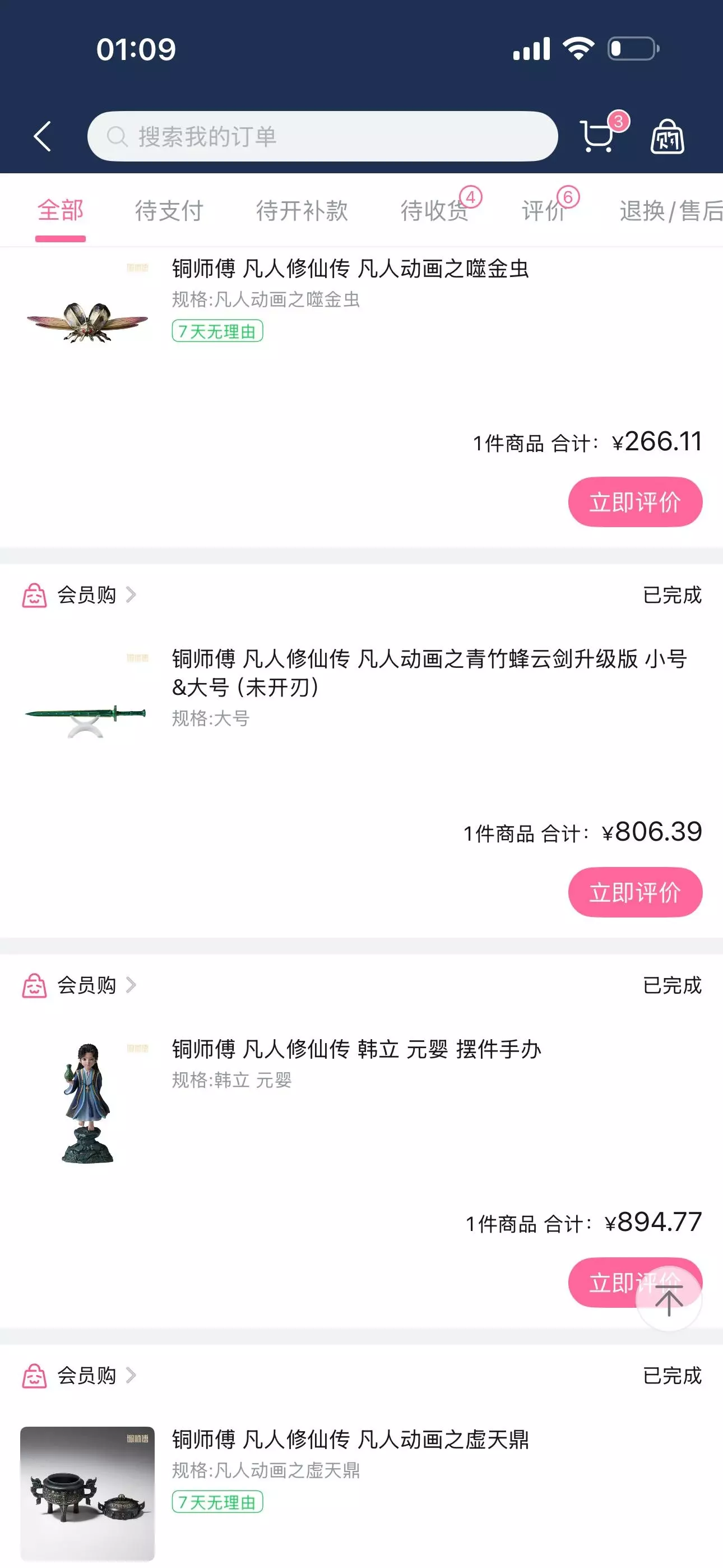723x1568 pixels.
Task: Review the ¥266.11 order with 立即评价
Action: click(x=636, y=502)
